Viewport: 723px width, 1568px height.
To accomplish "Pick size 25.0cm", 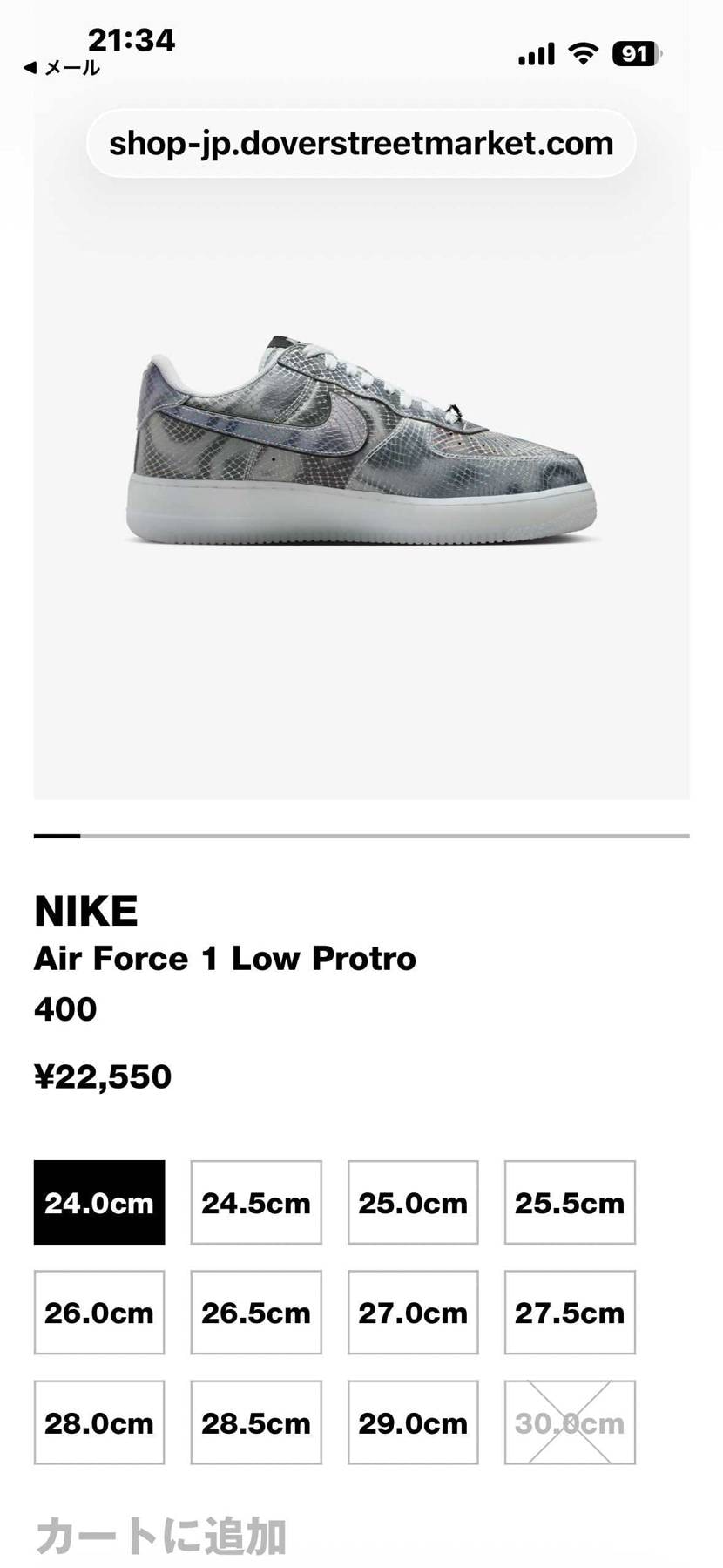I will [413, 1203].
